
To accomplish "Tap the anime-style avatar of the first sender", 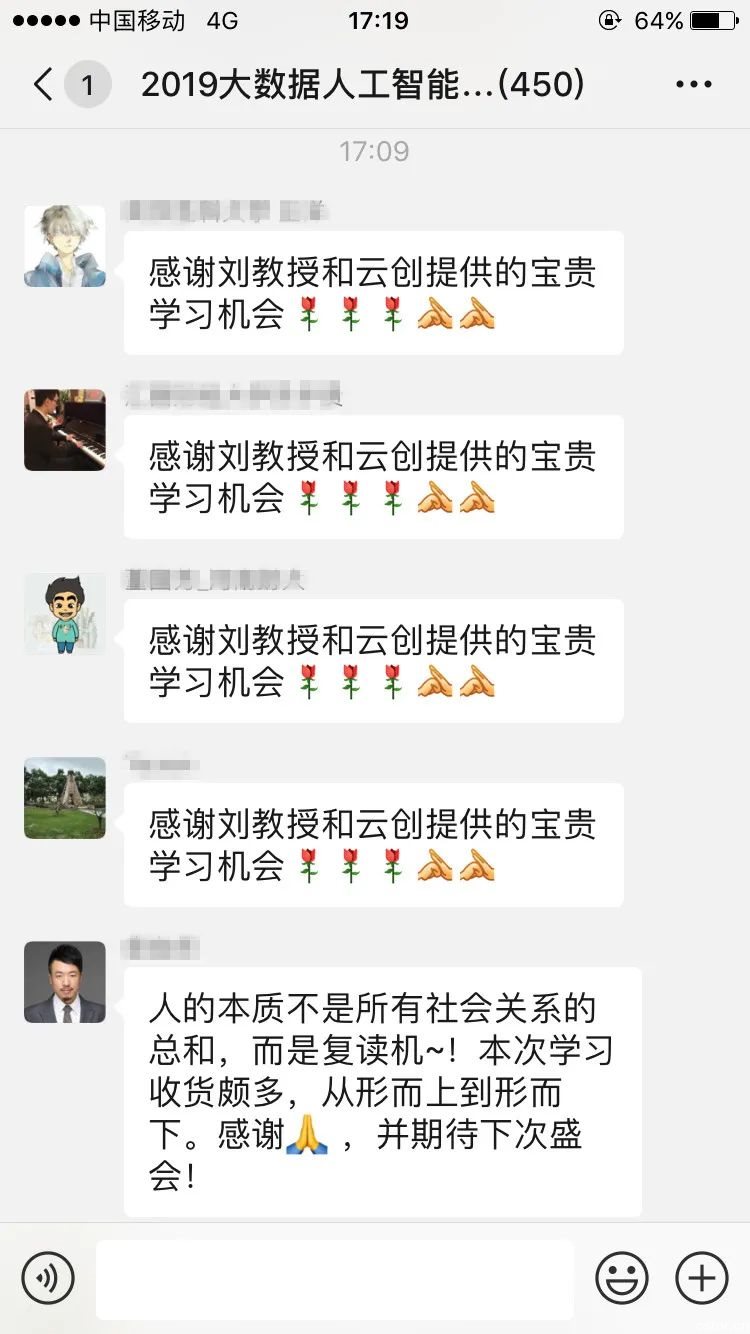I will (x=64, y=245).
